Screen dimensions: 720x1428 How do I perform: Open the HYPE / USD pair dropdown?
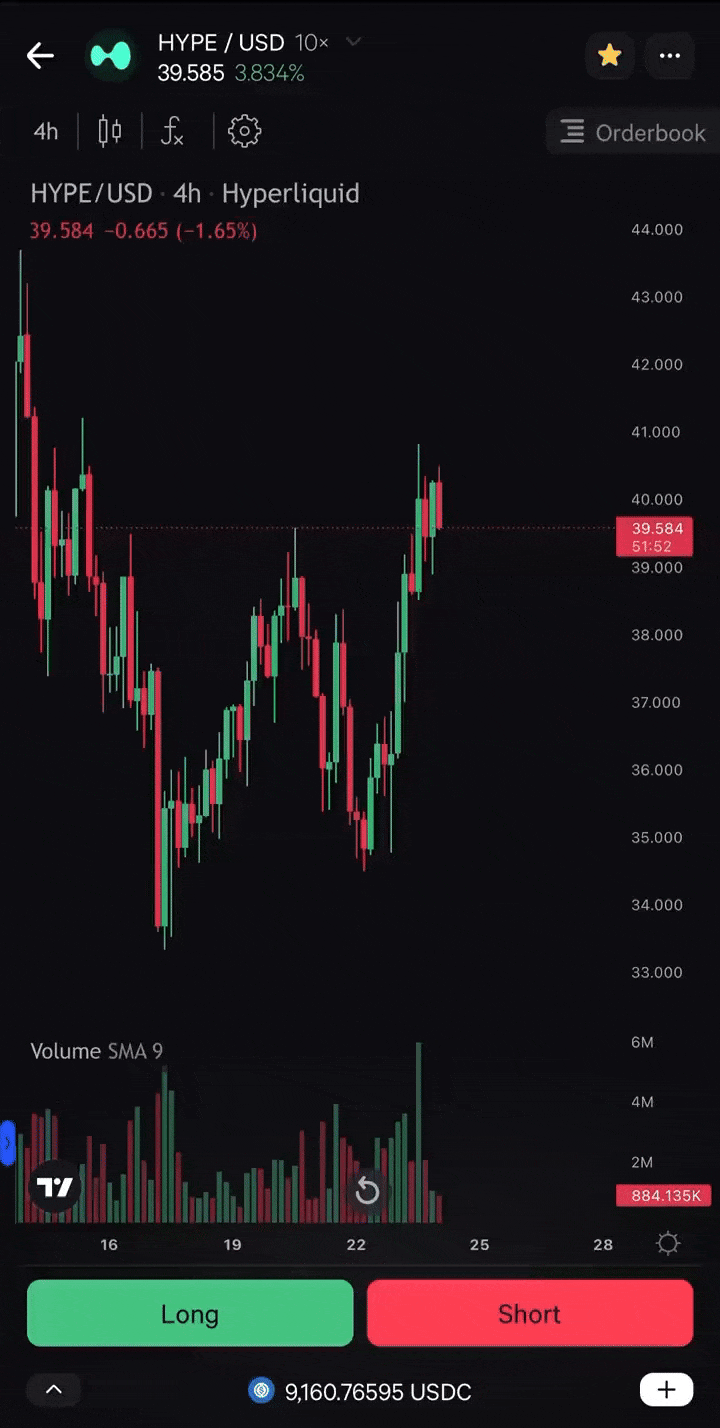[x=352, y=42]
